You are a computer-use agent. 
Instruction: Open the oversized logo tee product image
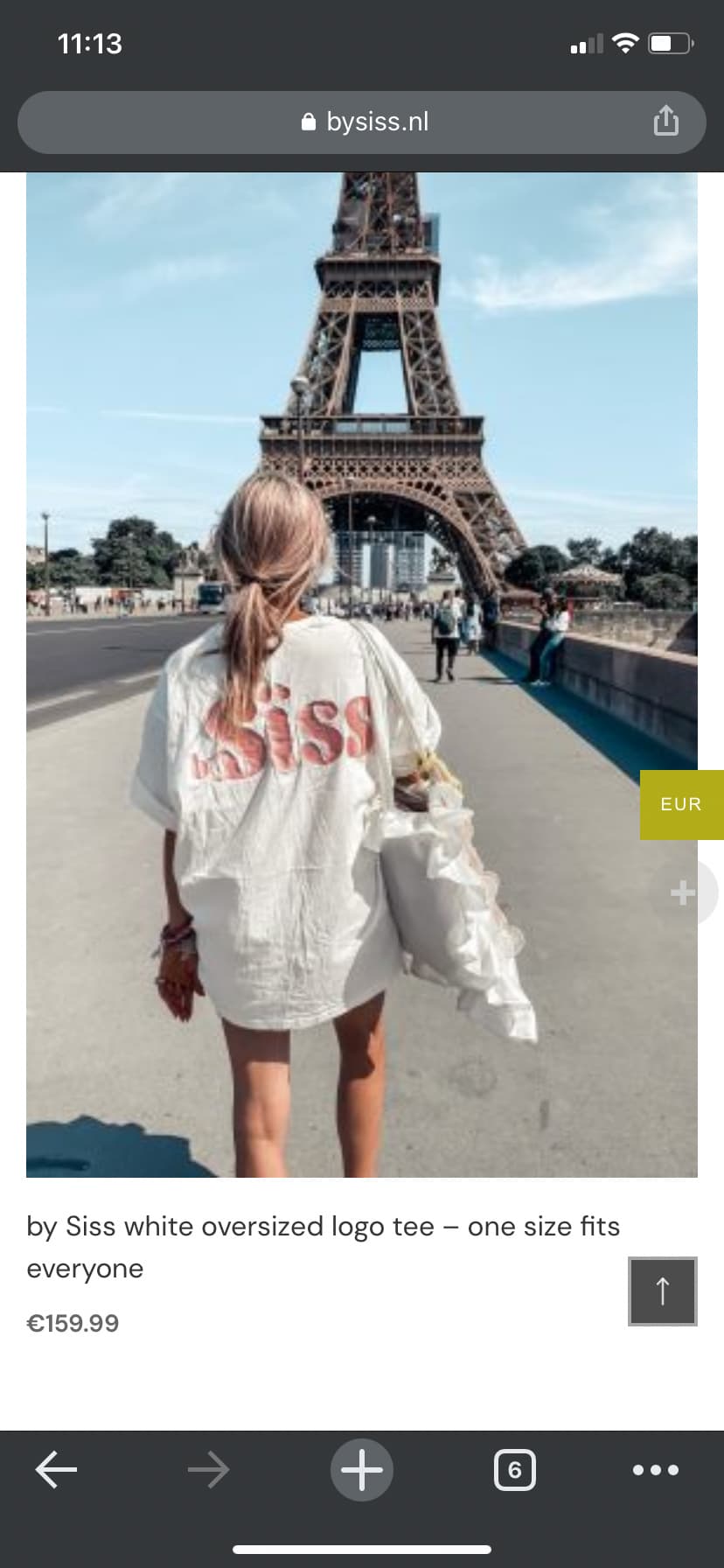point(362,675)
